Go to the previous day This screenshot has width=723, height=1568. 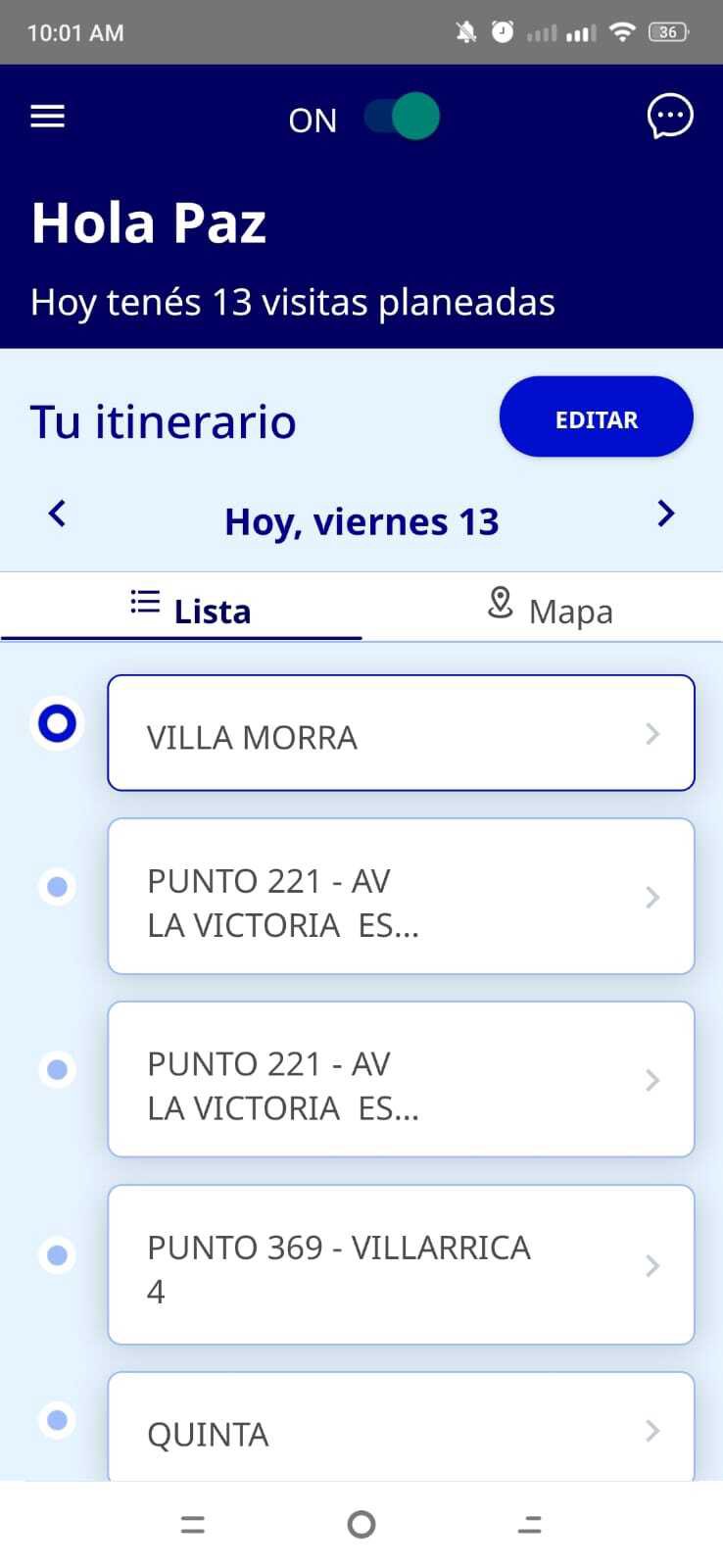coord(58,514)
